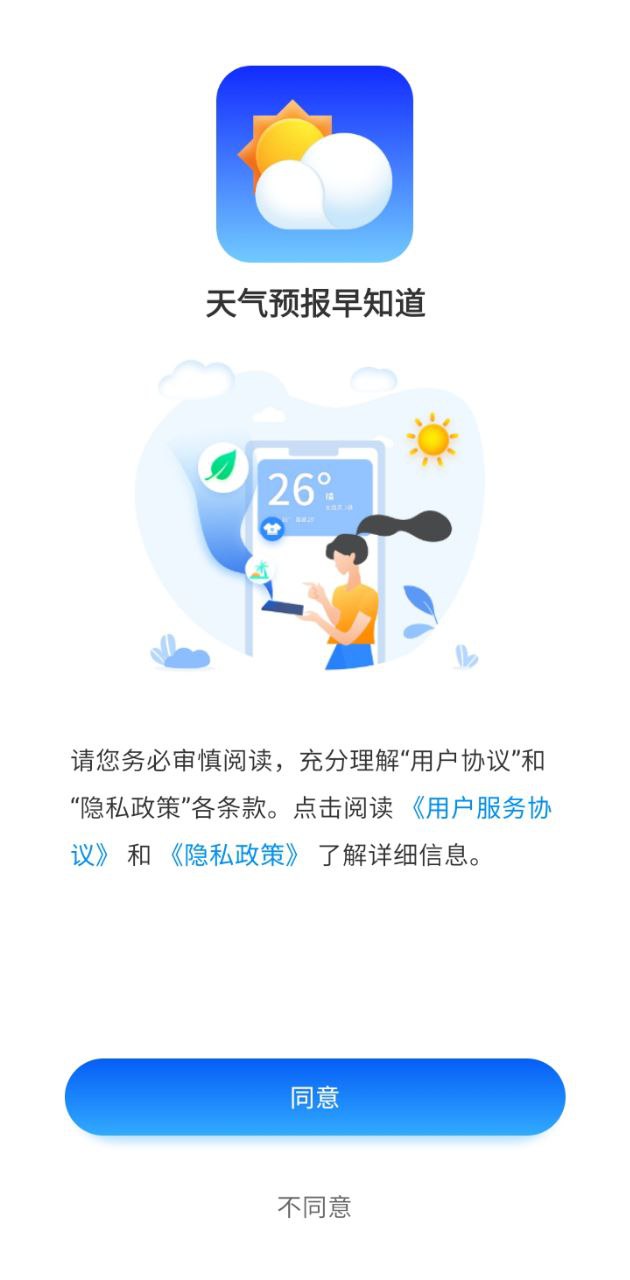Tap the 同意 agree button
The image size is (630, 1280).
tap(315, 1097)
